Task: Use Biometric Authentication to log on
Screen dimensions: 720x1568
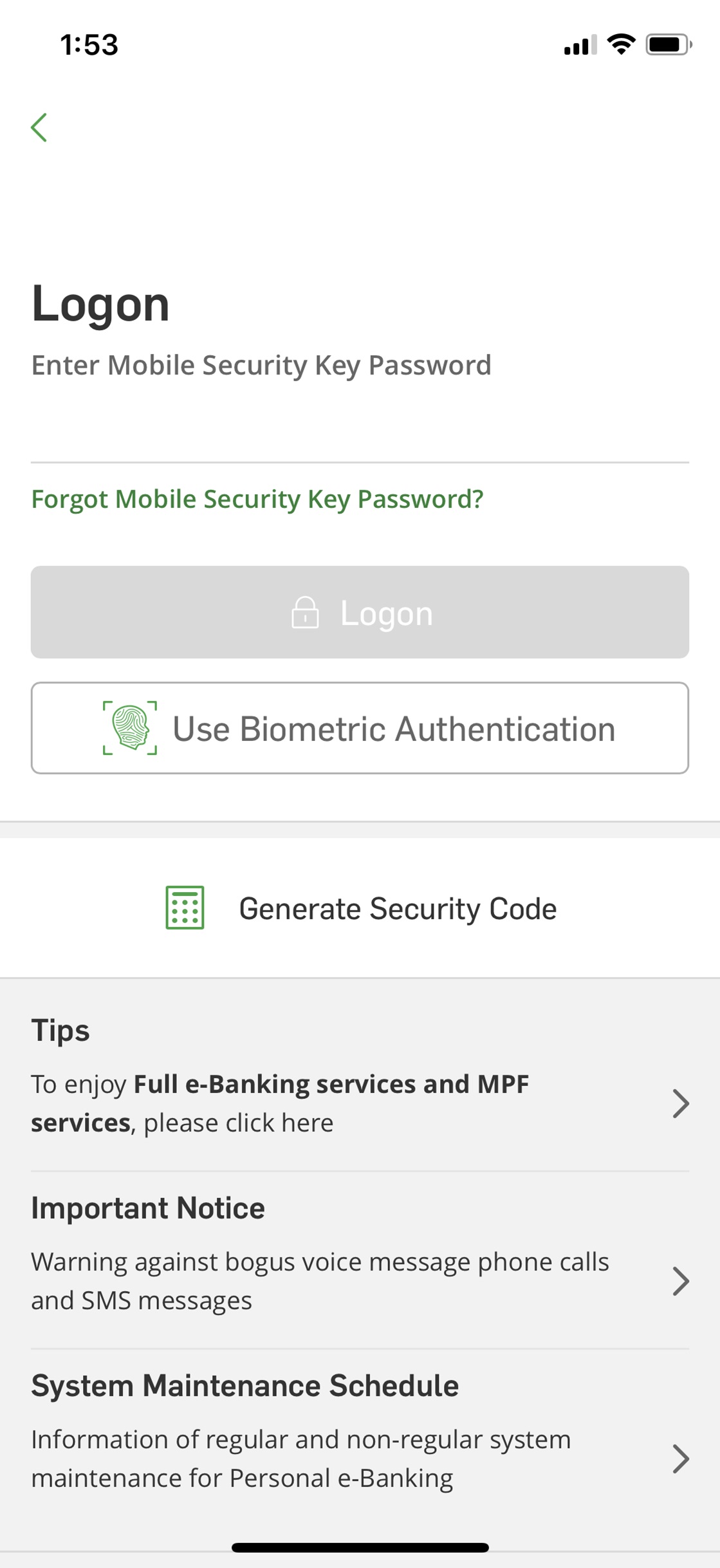Action: [360, 728]
